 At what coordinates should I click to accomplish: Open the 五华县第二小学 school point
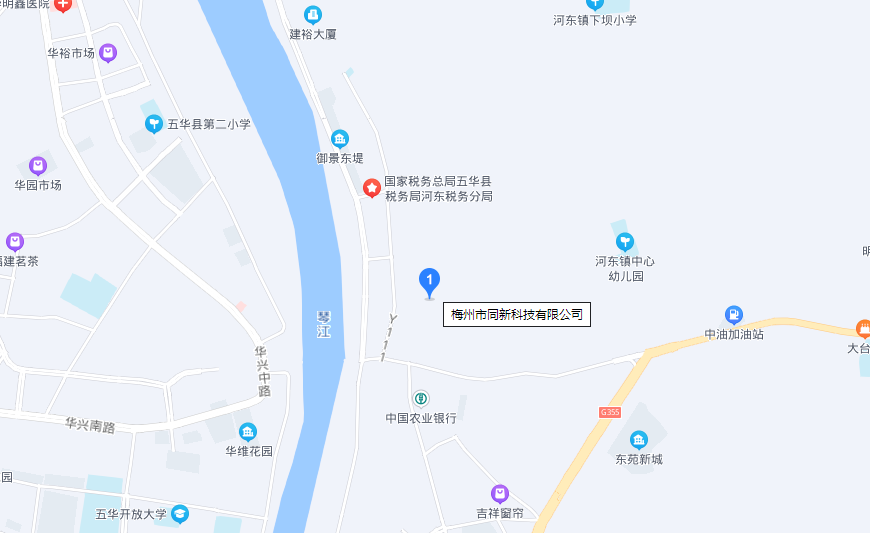(154, 124)
